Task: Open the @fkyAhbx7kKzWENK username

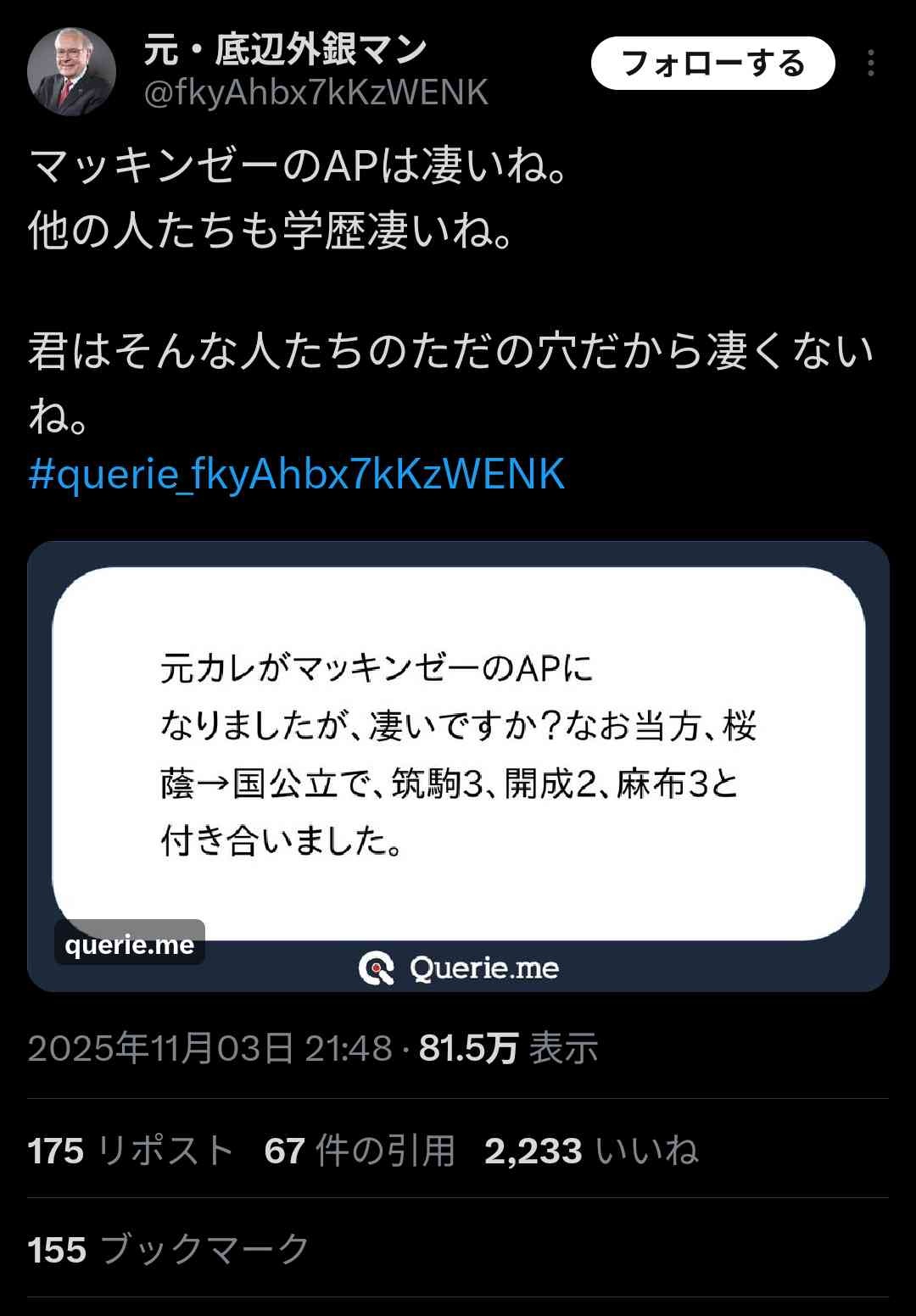Action: click(316, 93)
